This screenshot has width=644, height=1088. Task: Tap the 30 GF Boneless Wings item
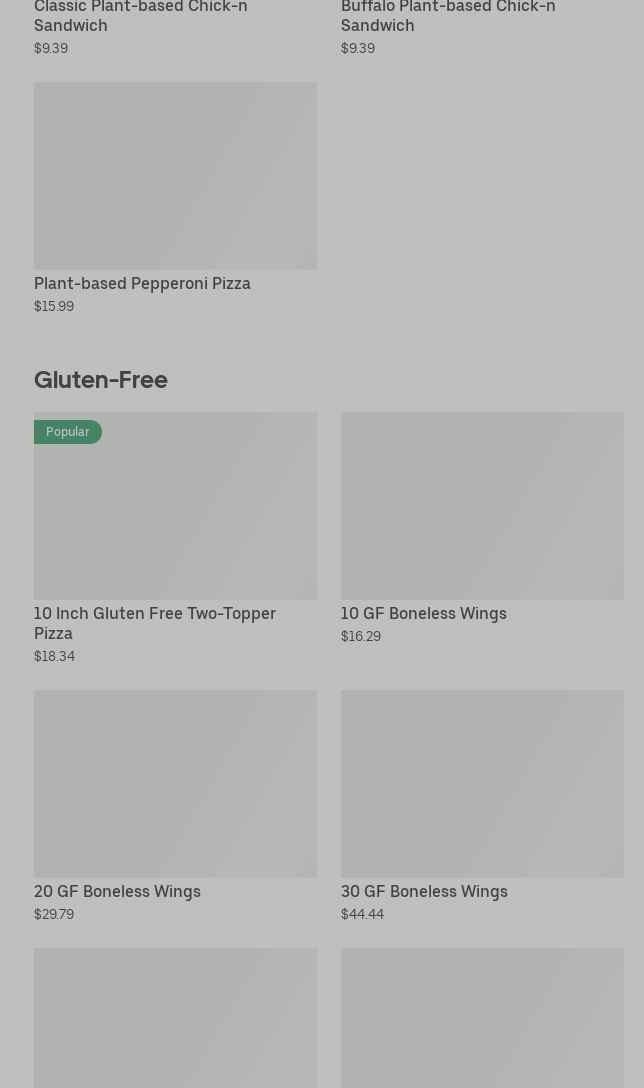[x=482, y=806]
